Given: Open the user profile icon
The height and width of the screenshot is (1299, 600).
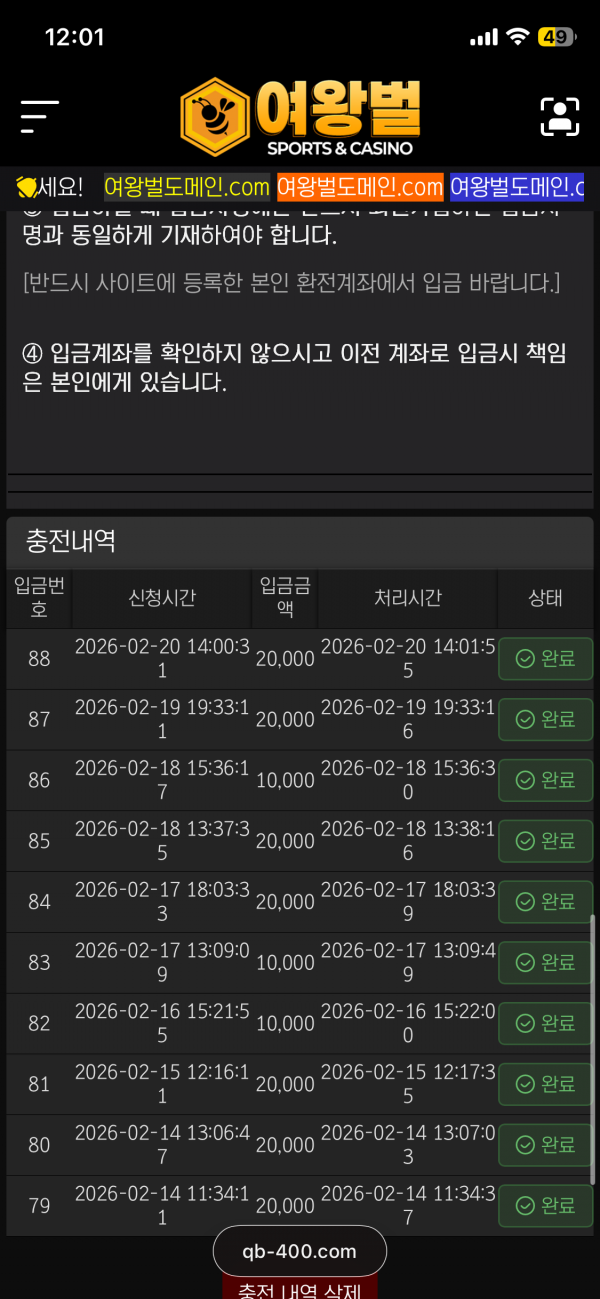Looking at the screenshot, I should pos(560,117).
